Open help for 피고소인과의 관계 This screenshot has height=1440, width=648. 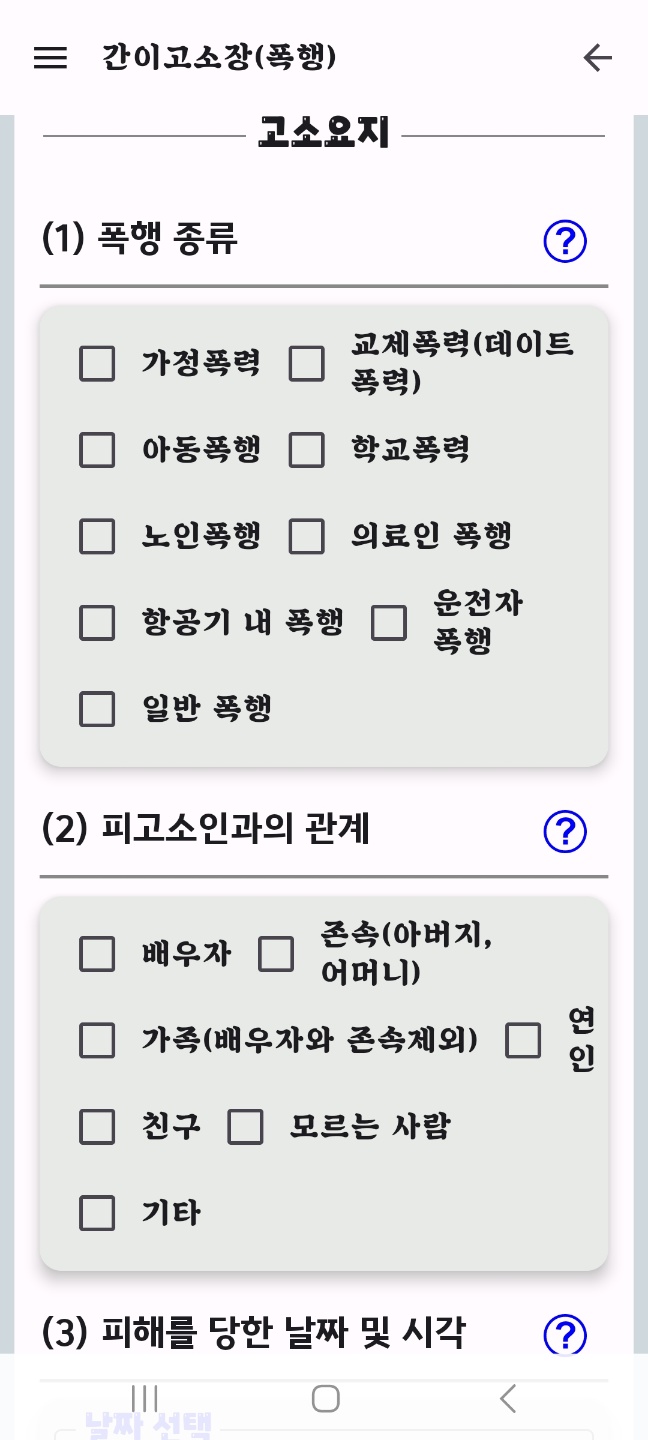(x=565, y=831)
